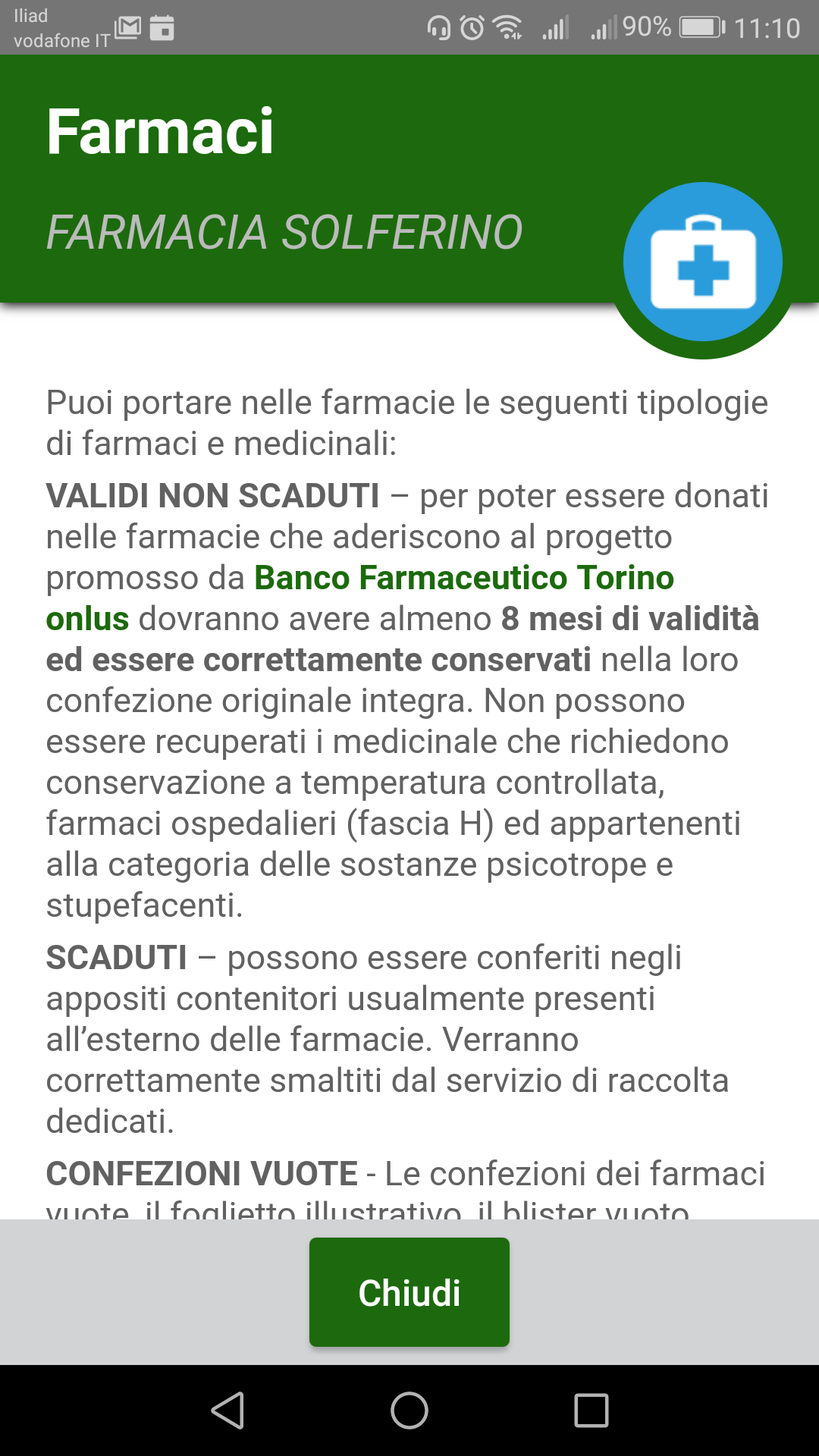Image resolution: width=819 pixels, height=1456 pixels.
Task: Open the Banco Farmaceutico Torino onlus link
Action: tap(463, 578)
